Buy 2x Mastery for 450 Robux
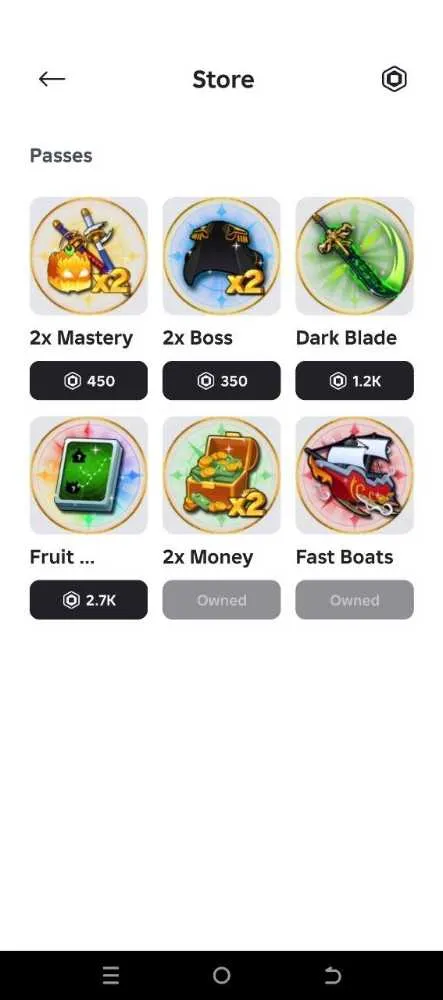The height and width of the screenshot is (1000, 443). (89, 381)
